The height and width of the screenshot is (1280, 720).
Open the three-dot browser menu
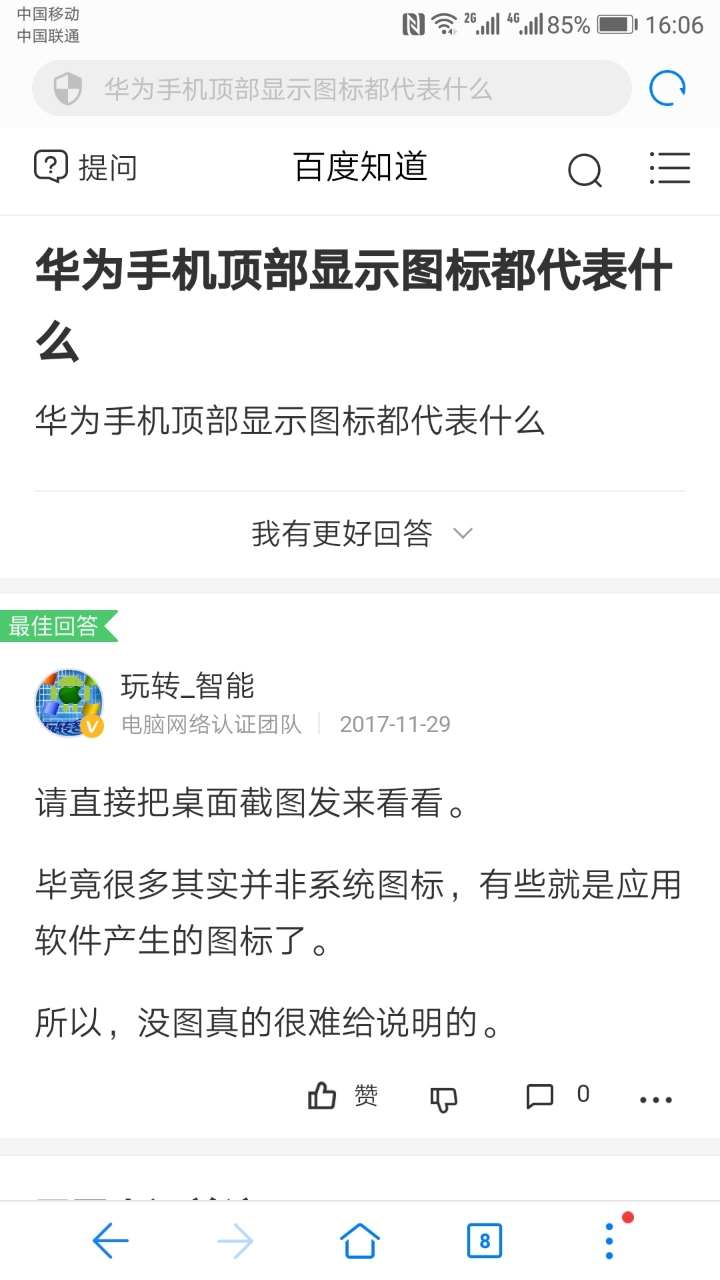(x=608, y=1240)
